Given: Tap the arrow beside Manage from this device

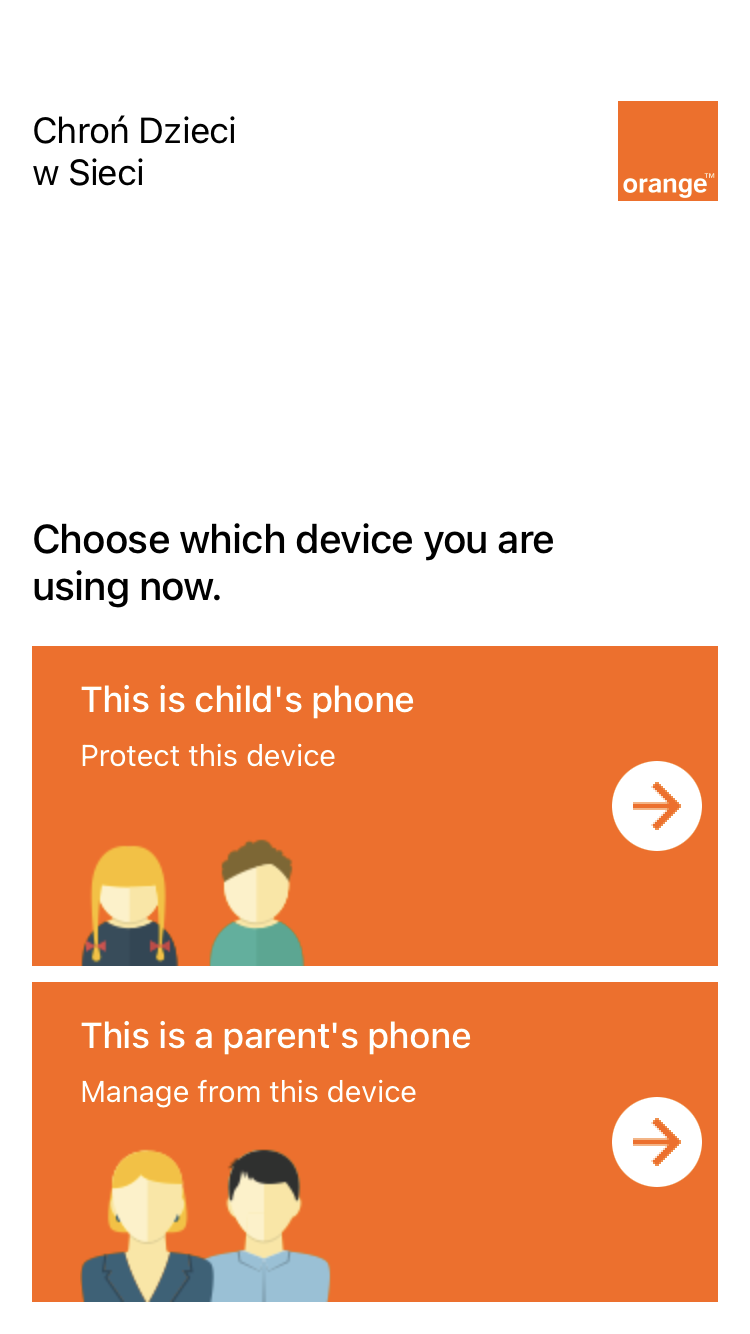Looking at the screenshot, I should [x=657, y=1142].
